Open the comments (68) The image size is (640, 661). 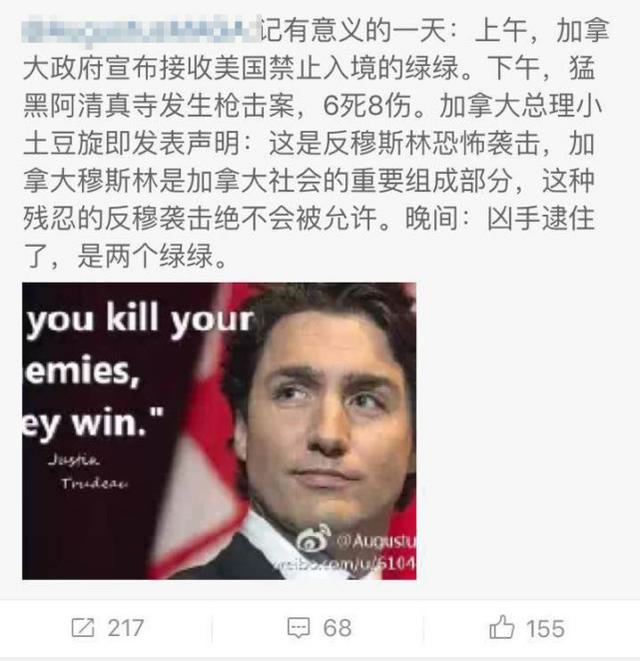[x=320, y=628]
